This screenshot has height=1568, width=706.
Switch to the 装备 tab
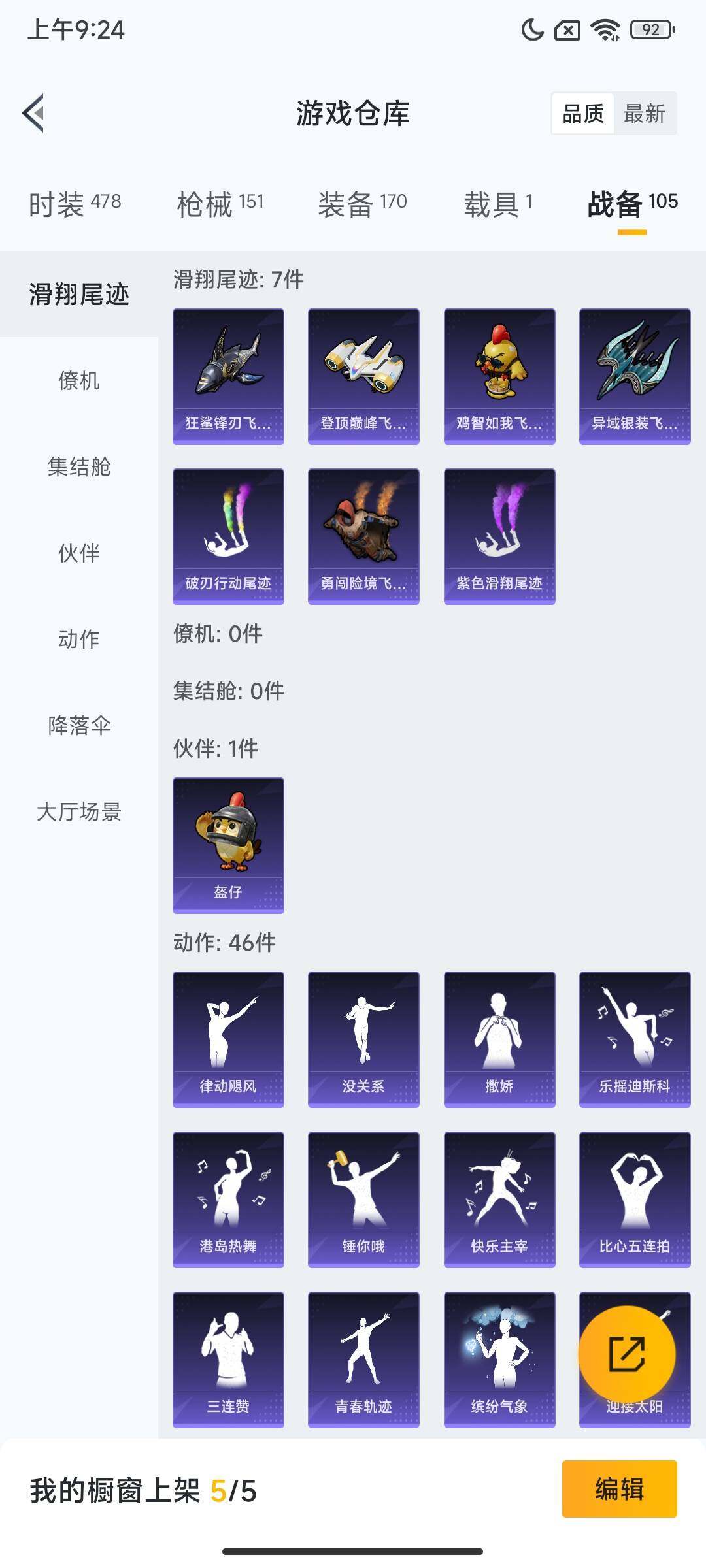[x=362, y=204]
